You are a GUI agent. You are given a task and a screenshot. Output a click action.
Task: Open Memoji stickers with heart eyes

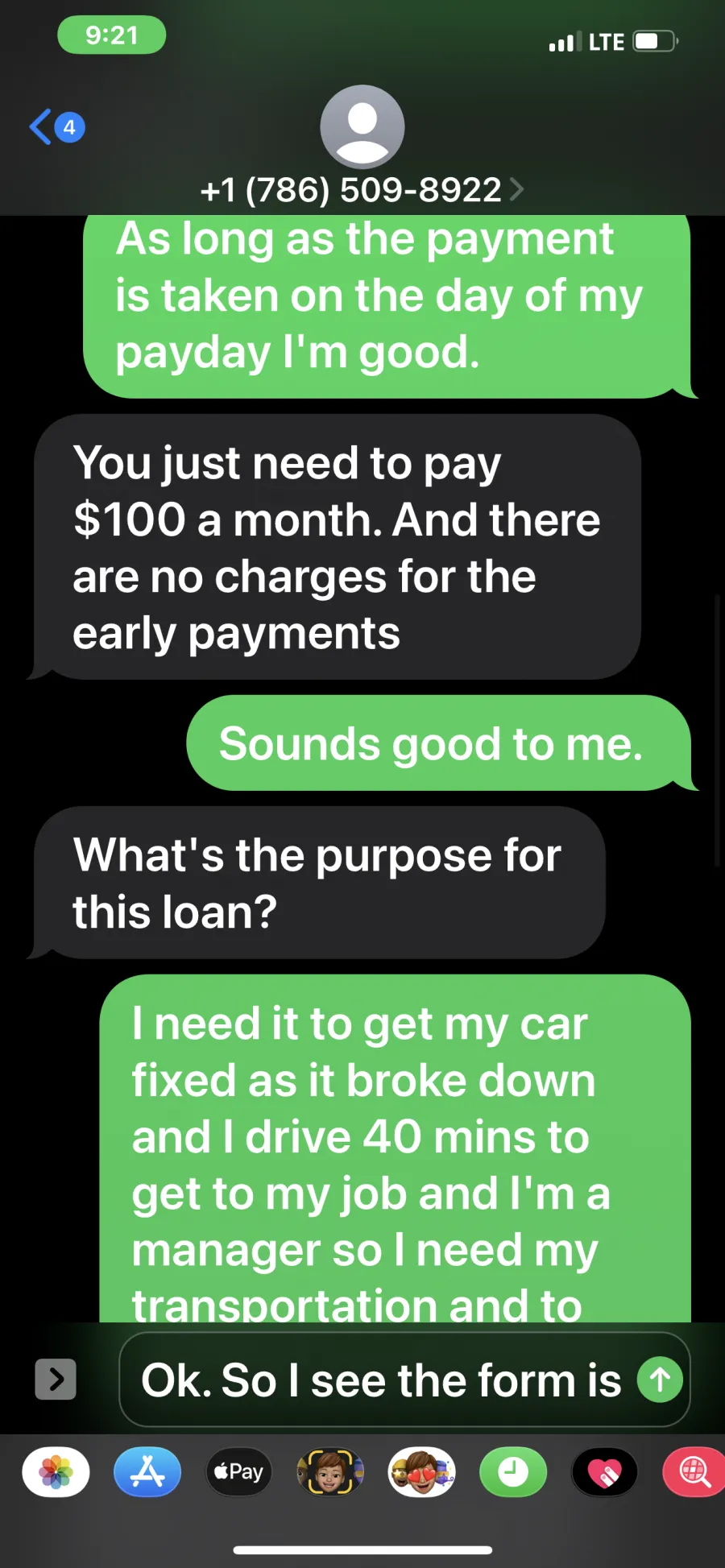(x=422, y=1472)
